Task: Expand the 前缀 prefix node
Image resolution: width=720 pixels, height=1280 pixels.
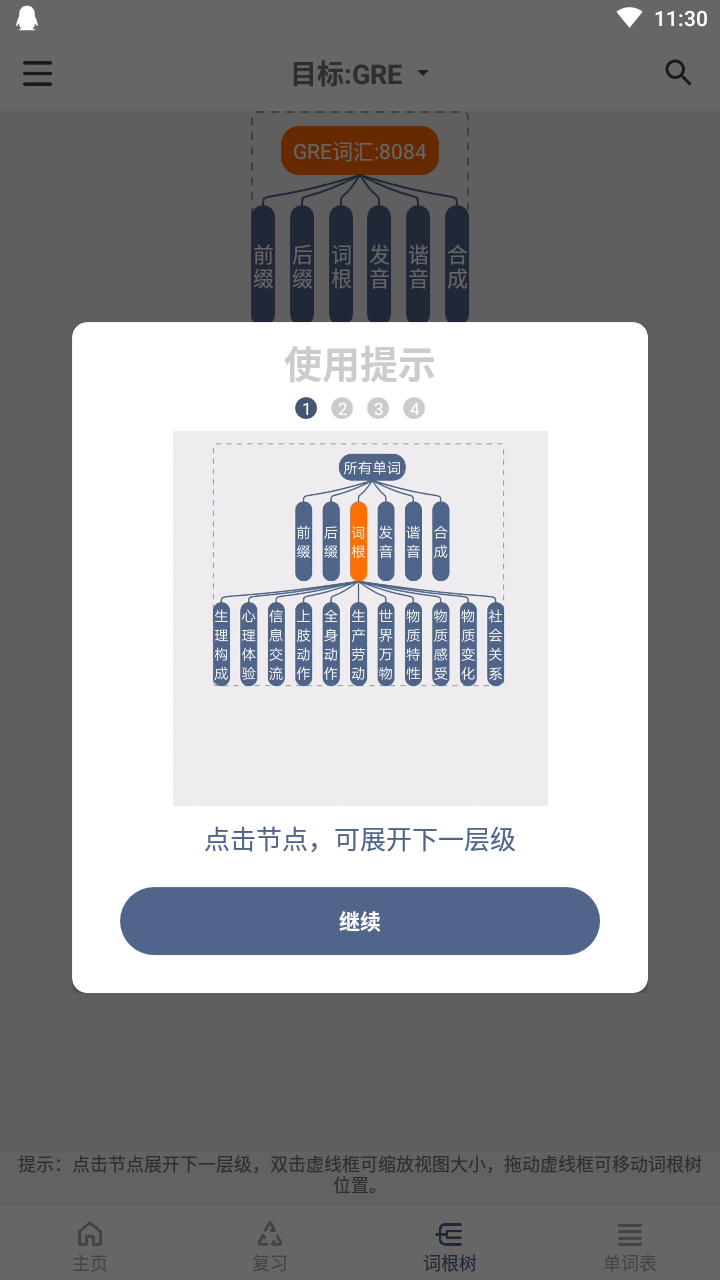Action: coord(262,260)
